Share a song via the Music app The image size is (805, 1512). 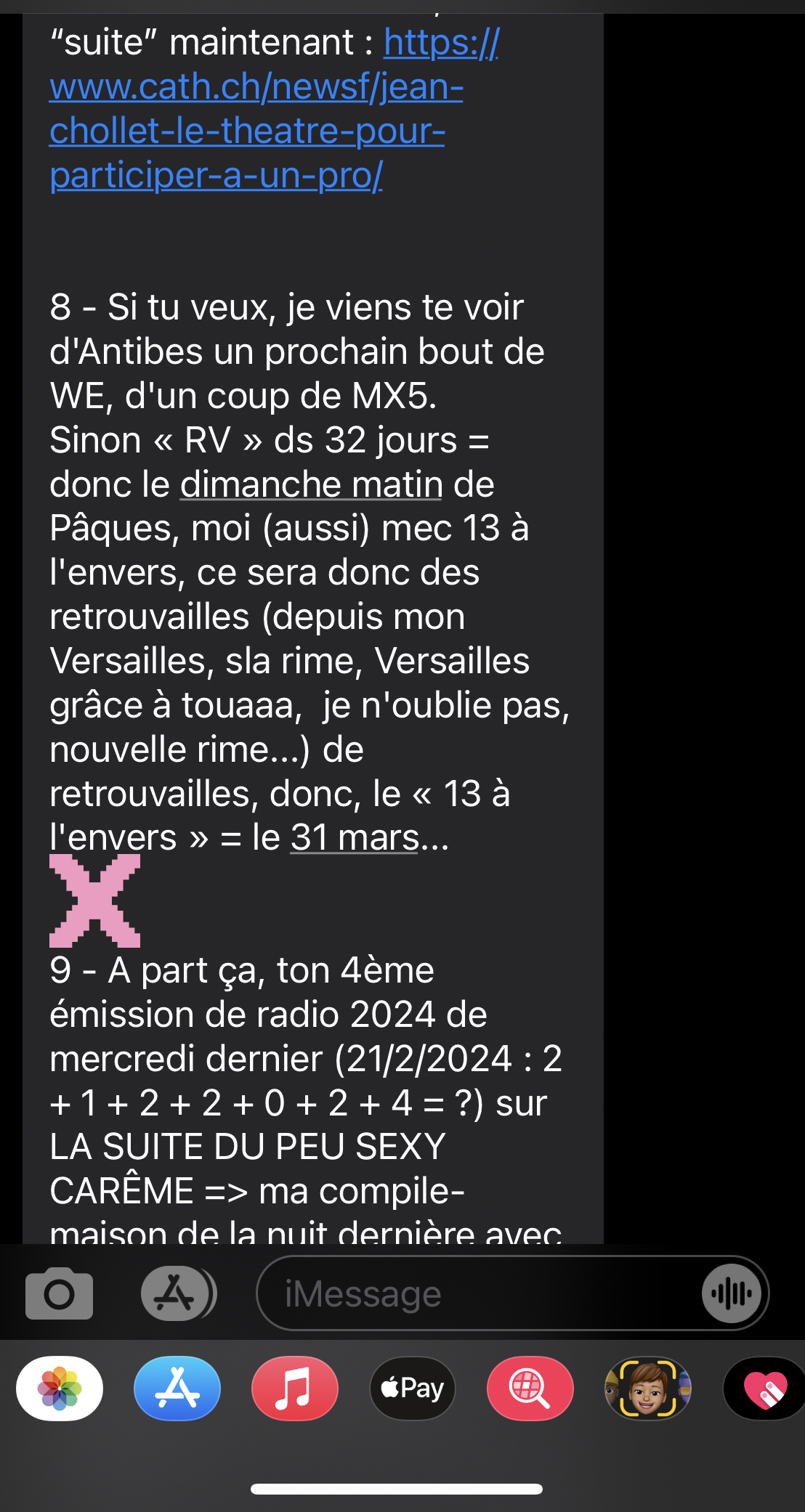295,1388
